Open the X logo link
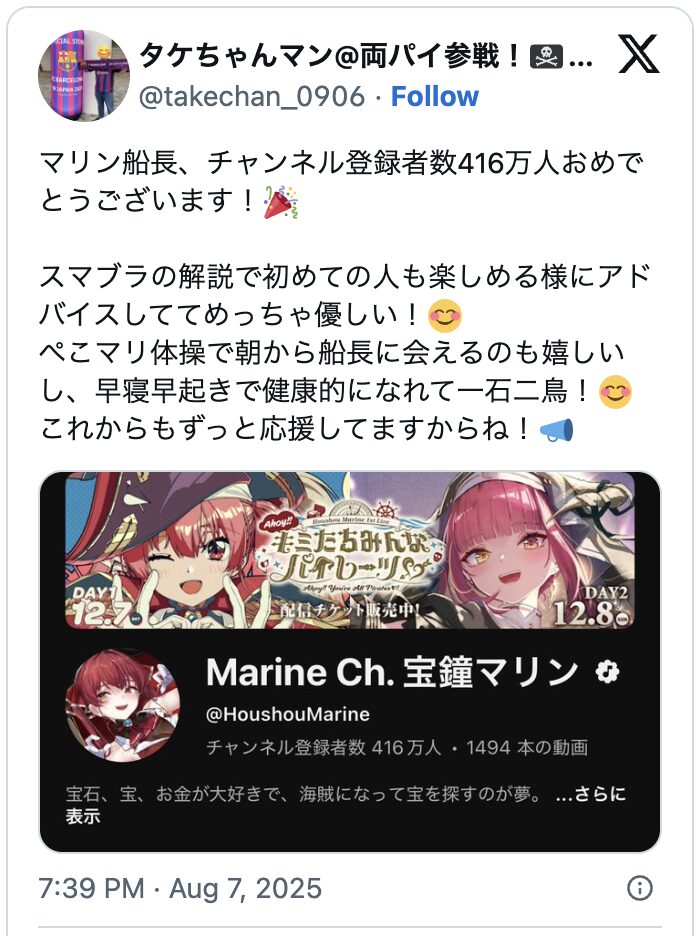 [x=638, y=57]
